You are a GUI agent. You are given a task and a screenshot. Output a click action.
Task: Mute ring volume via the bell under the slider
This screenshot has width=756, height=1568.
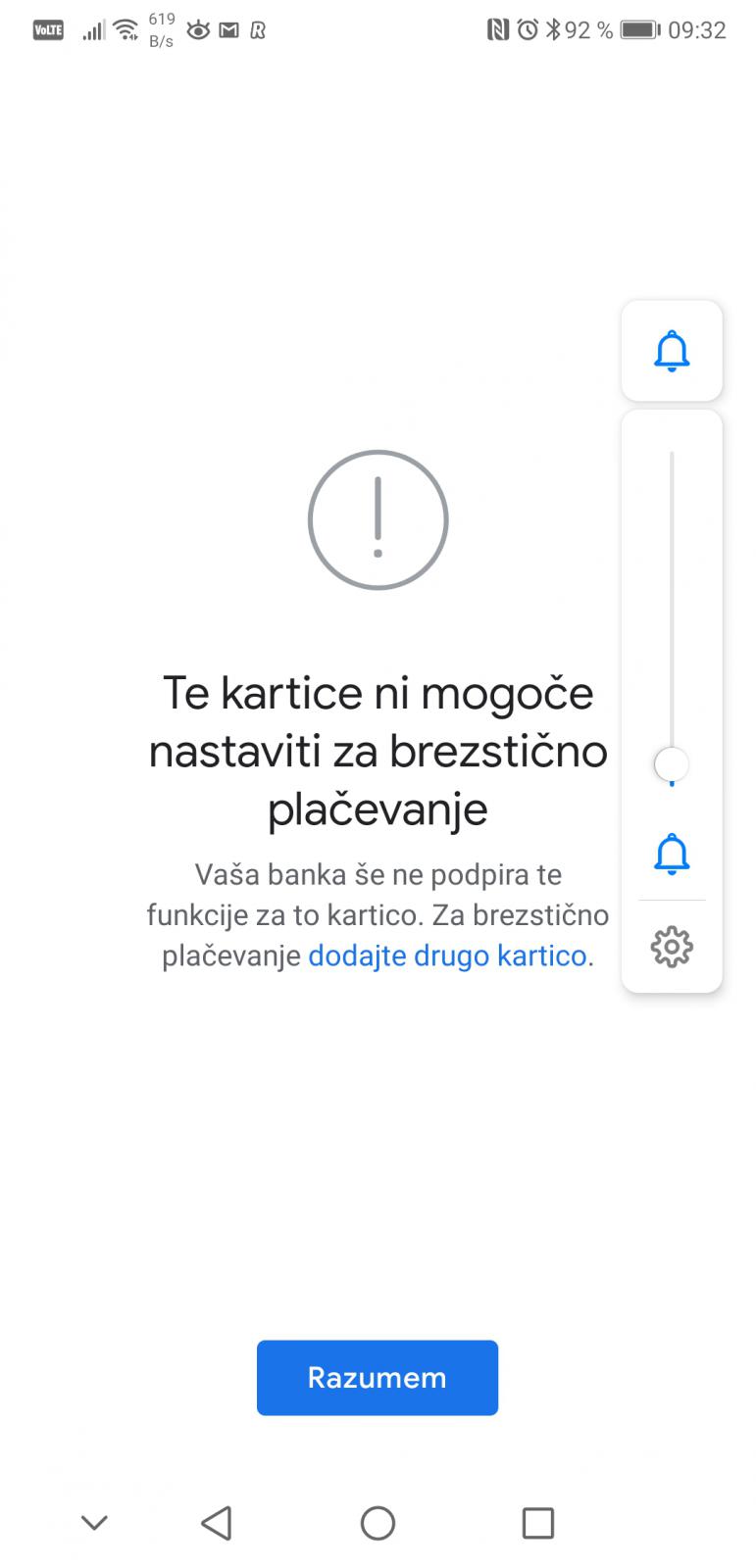point(672,855)
